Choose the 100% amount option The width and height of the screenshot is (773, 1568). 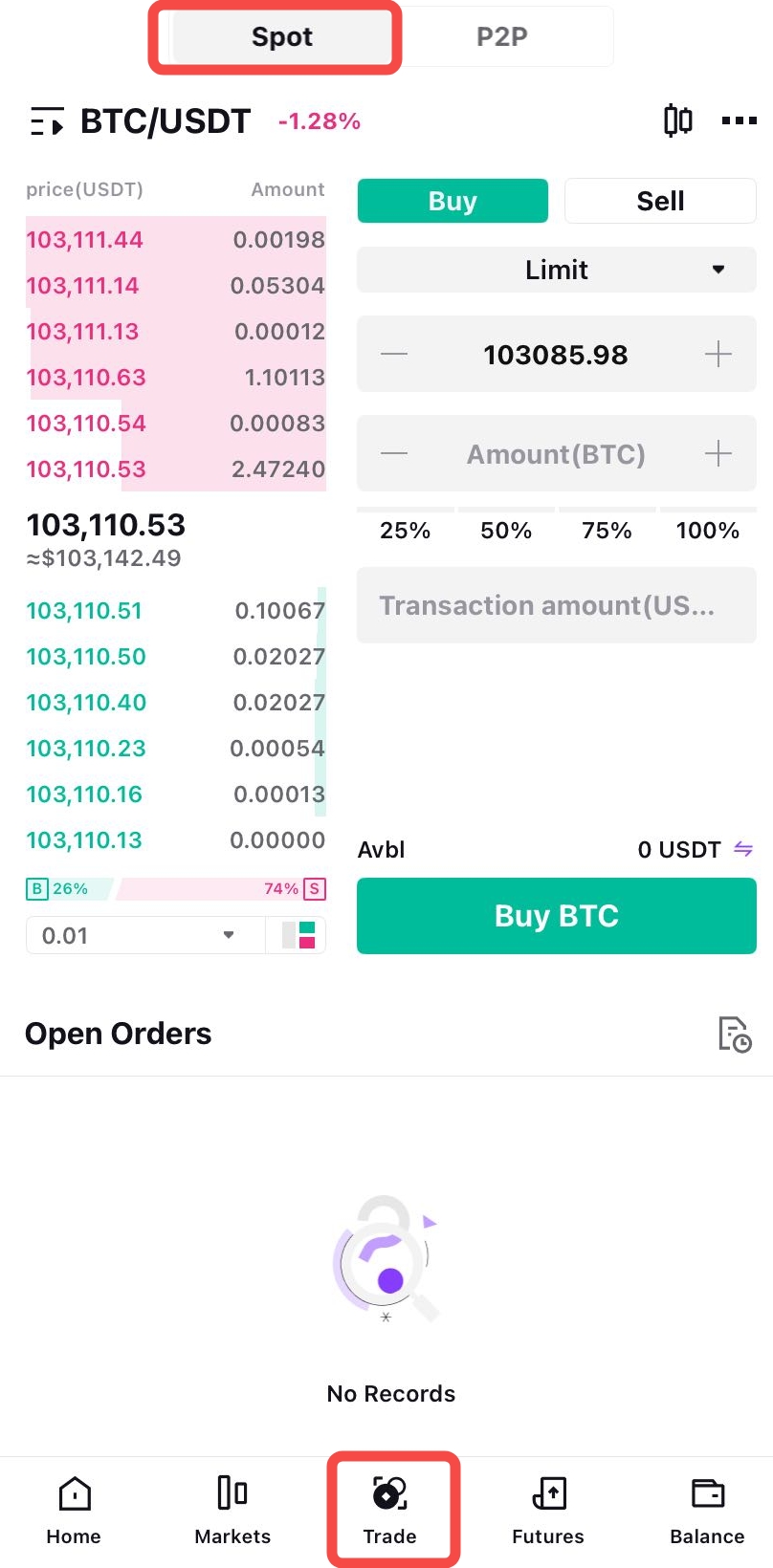pos(708,530)
